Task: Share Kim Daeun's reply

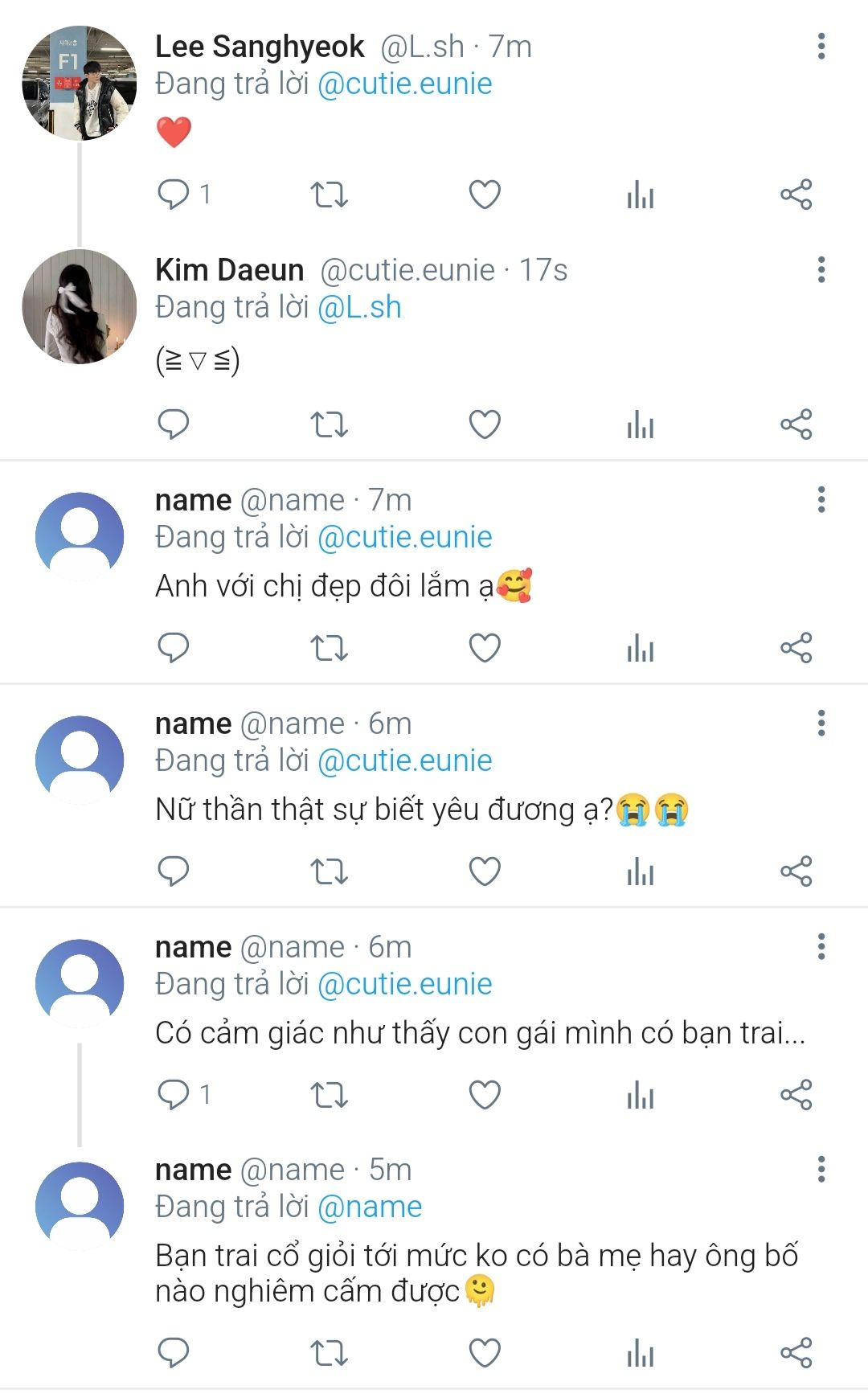Action: click(x=796, y=424)
